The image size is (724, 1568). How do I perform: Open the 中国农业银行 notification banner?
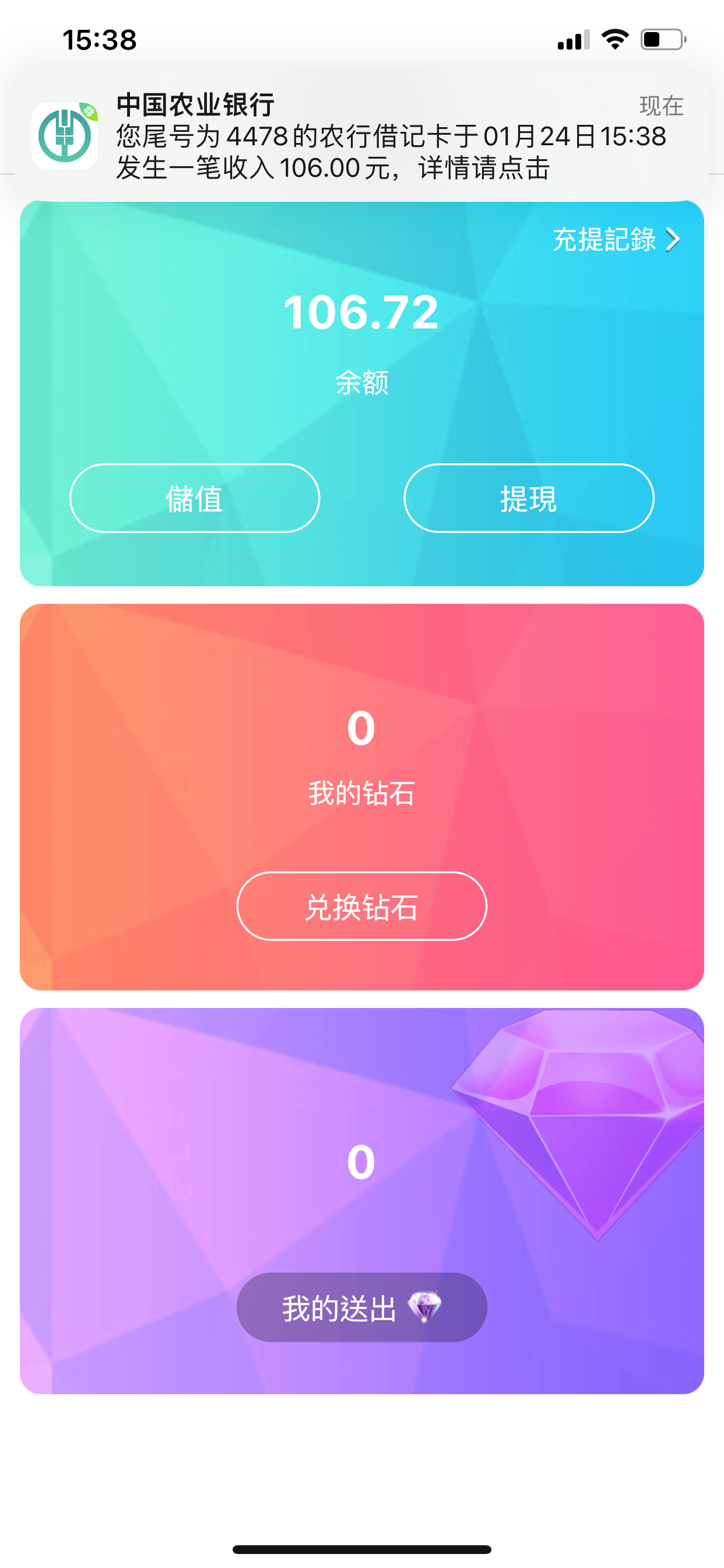(361, 136)
